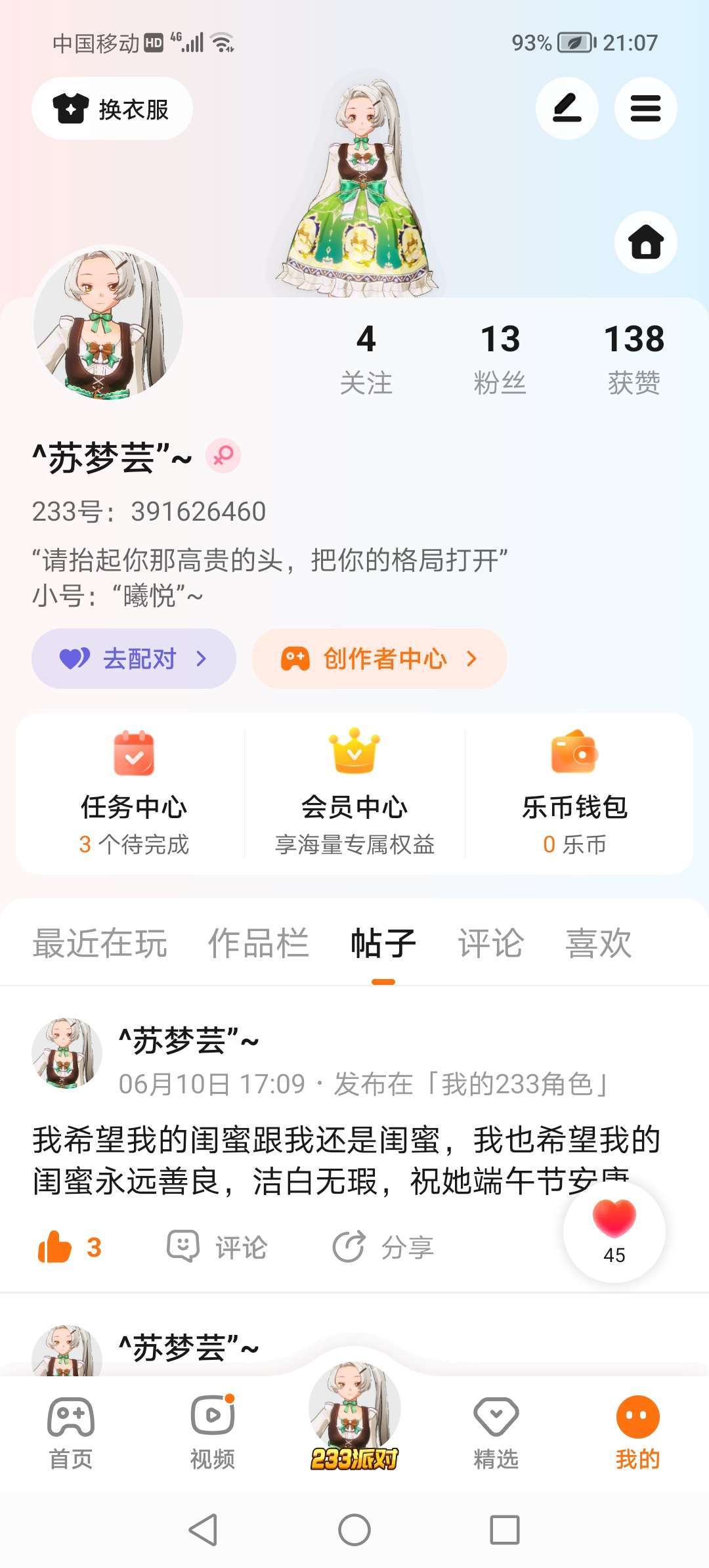Like the post from 06月10日 17:09
The image size is (709, 1568).
[70, 1247]
